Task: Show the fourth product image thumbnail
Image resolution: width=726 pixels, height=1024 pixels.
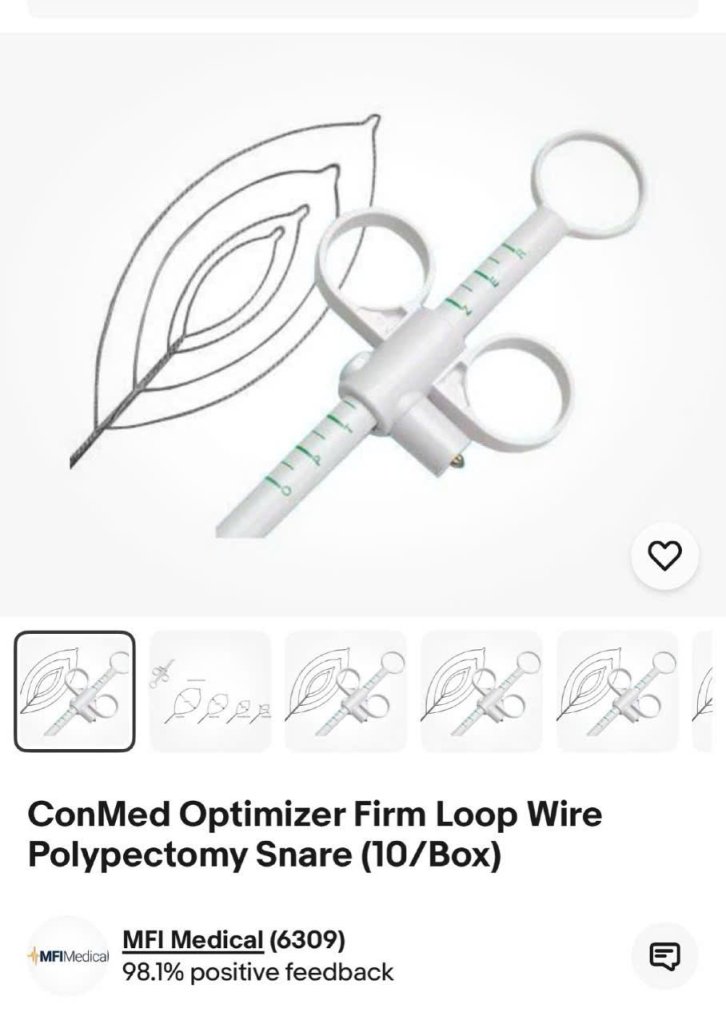Action: [x=482, y=691]
